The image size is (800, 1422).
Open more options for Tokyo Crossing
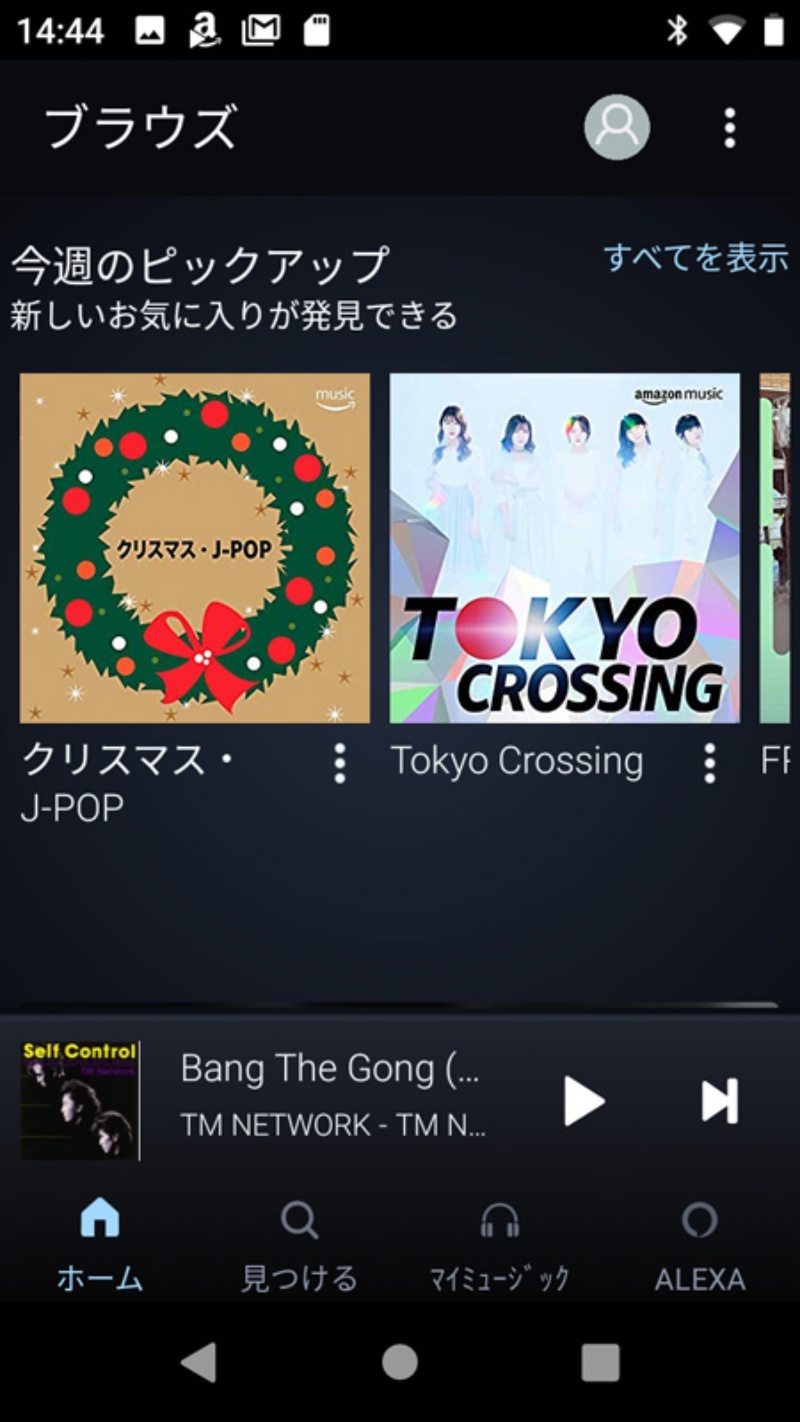click(709, 763)
